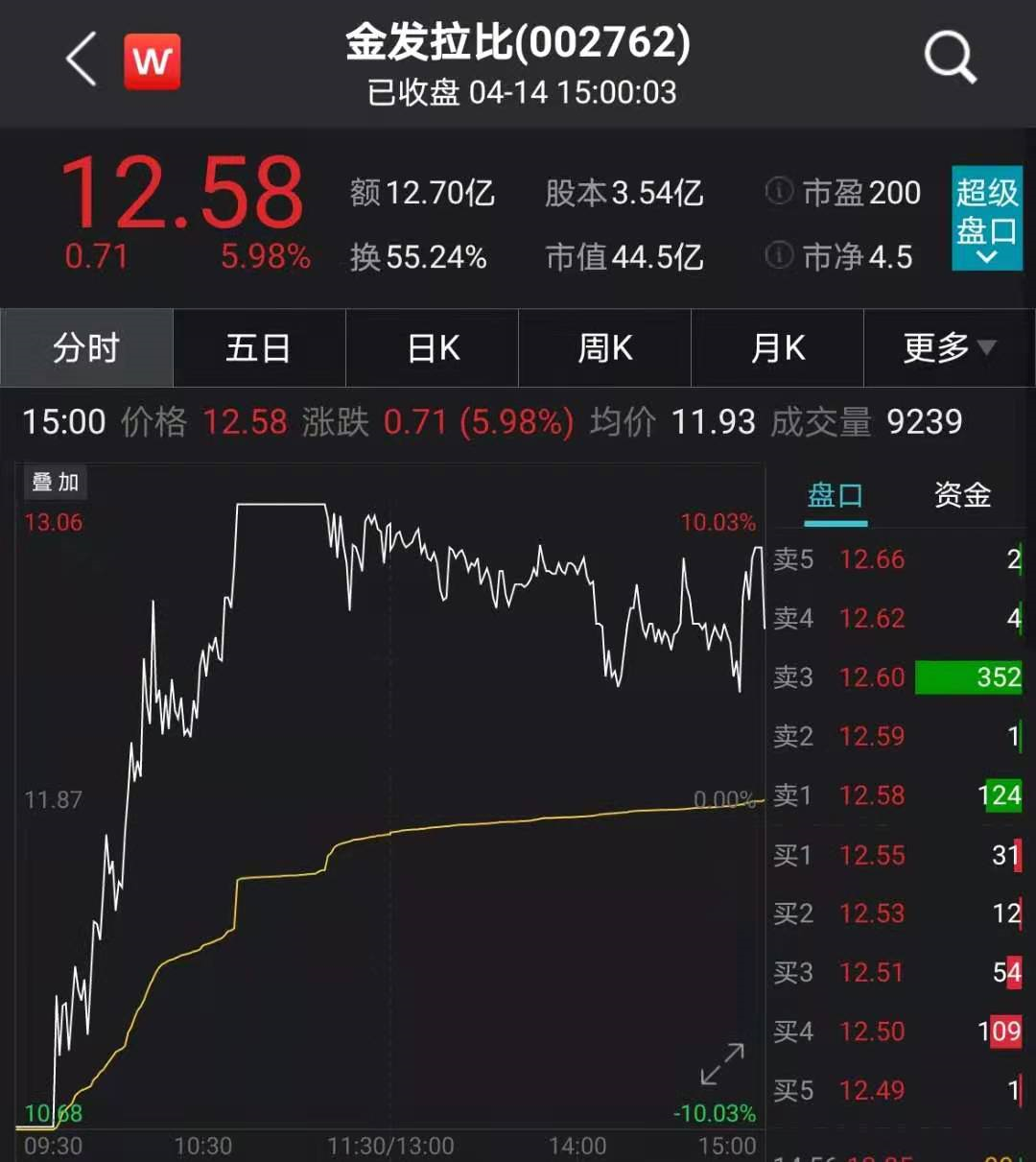Go back using the top-left arrow

(x=82, y=59)
